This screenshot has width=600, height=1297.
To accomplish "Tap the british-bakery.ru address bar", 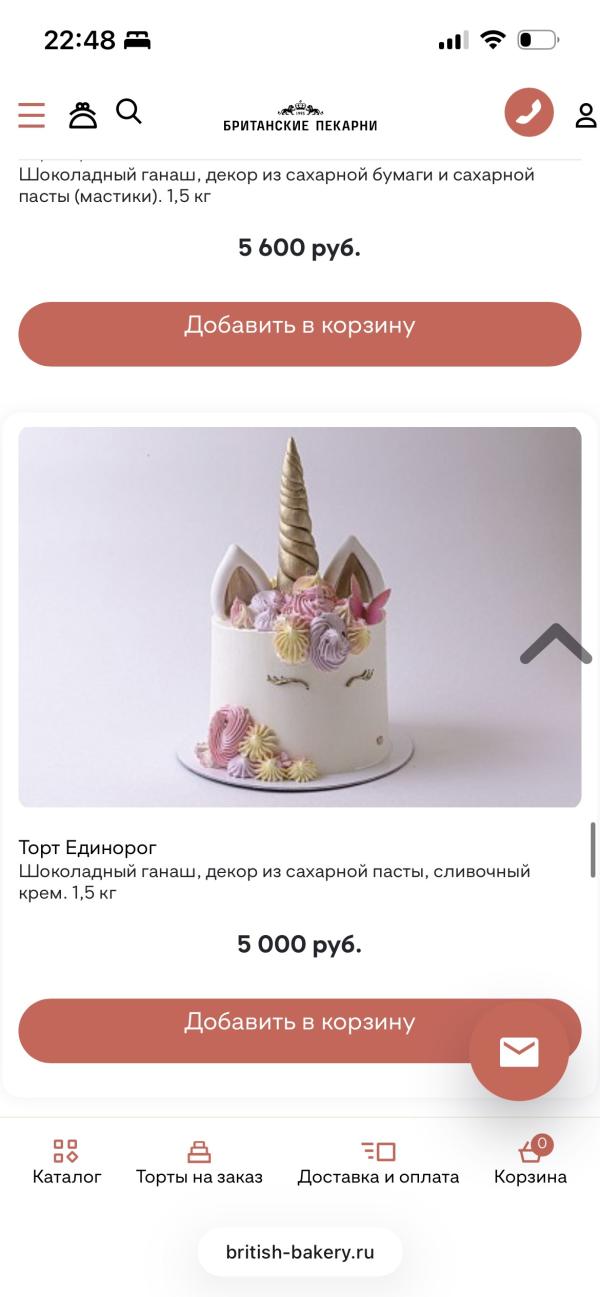I will click(300, 1252).
